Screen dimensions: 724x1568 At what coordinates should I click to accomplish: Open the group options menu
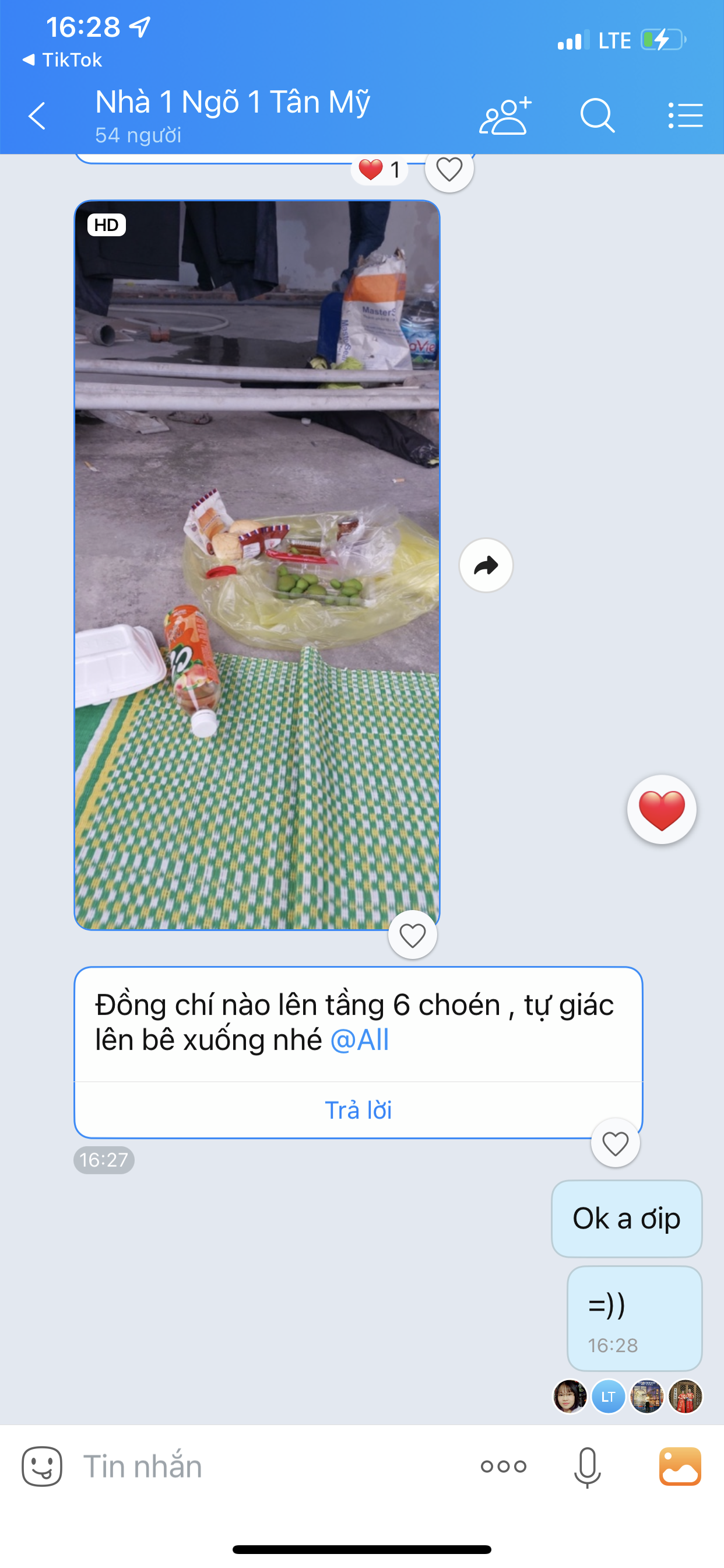pyautogui.click(x=685, y=116)
